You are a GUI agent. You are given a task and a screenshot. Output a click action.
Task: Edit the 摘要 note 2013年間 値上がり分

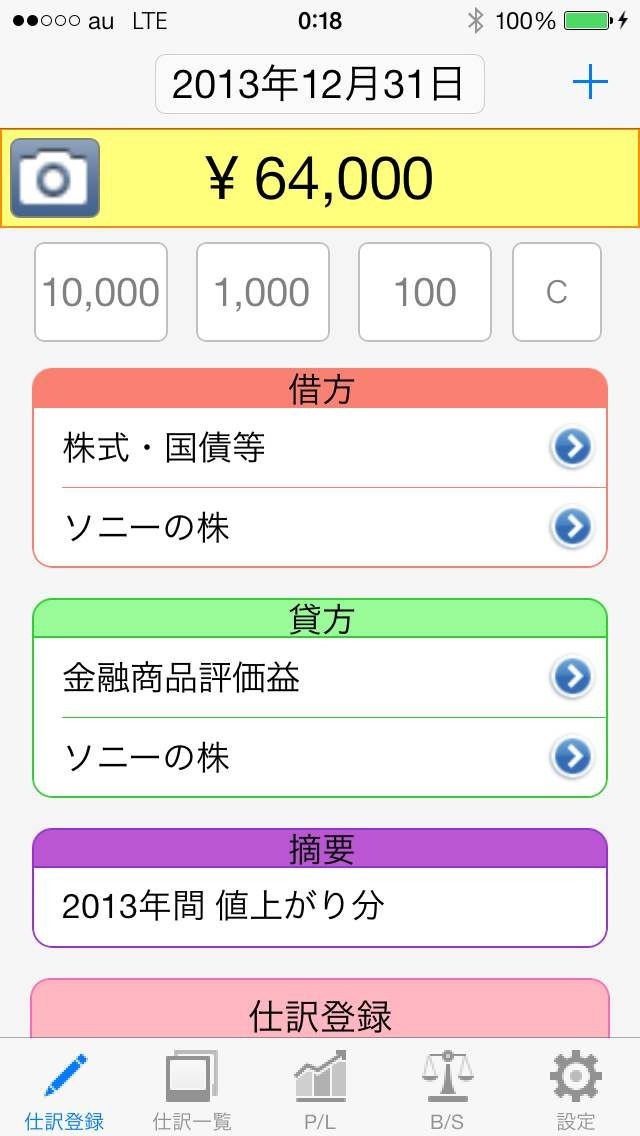320,906
